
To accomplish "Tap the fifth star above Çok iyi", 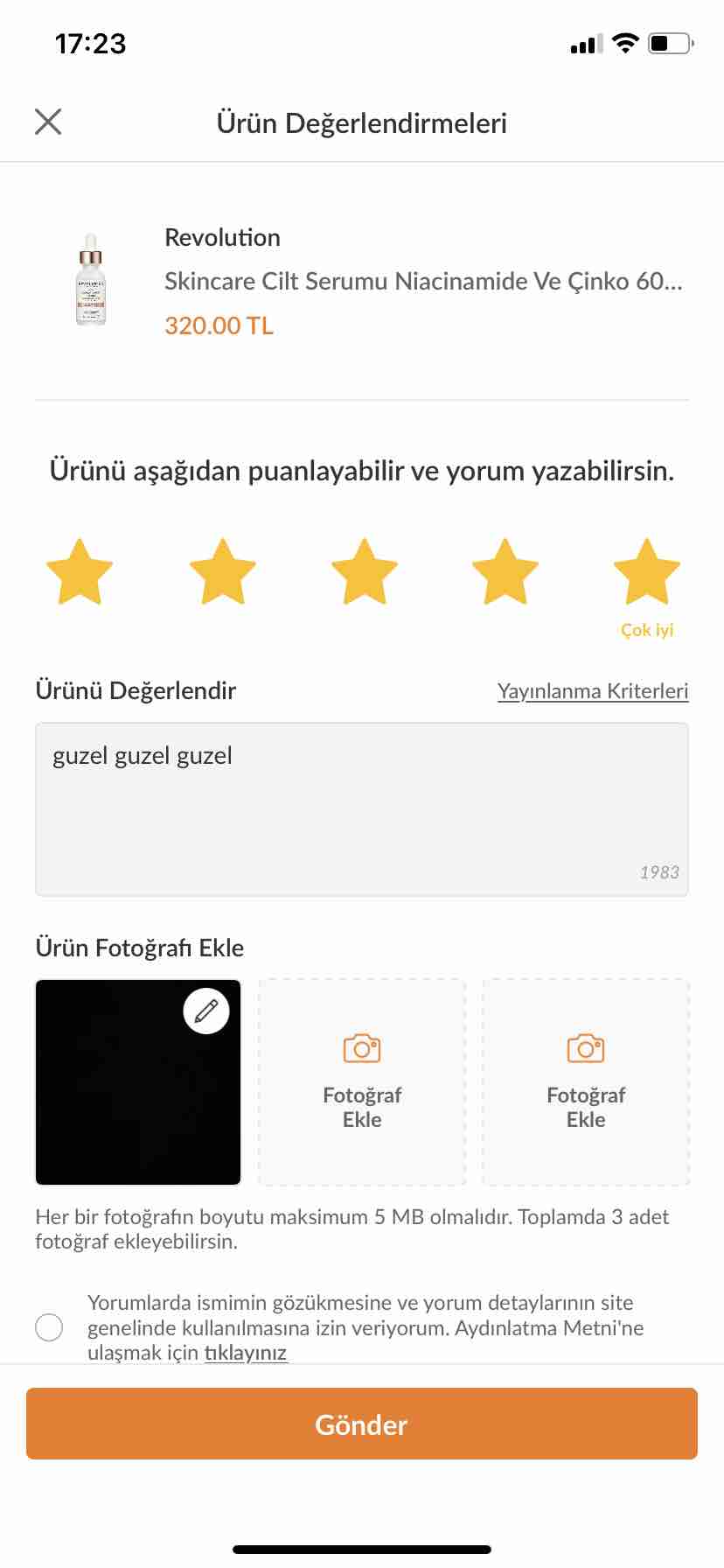I will 647,571.
